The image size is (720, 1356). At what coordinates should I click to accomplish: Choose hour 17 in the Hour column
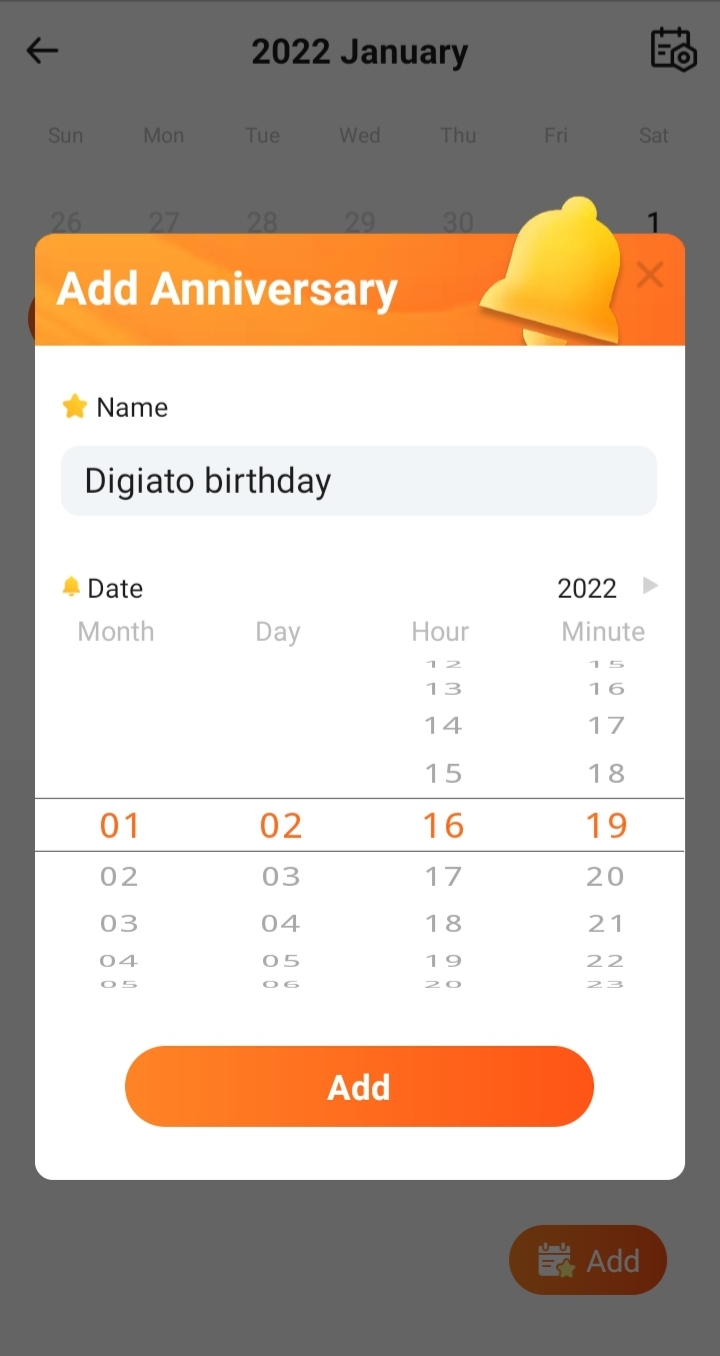click(x=443, y=877)
